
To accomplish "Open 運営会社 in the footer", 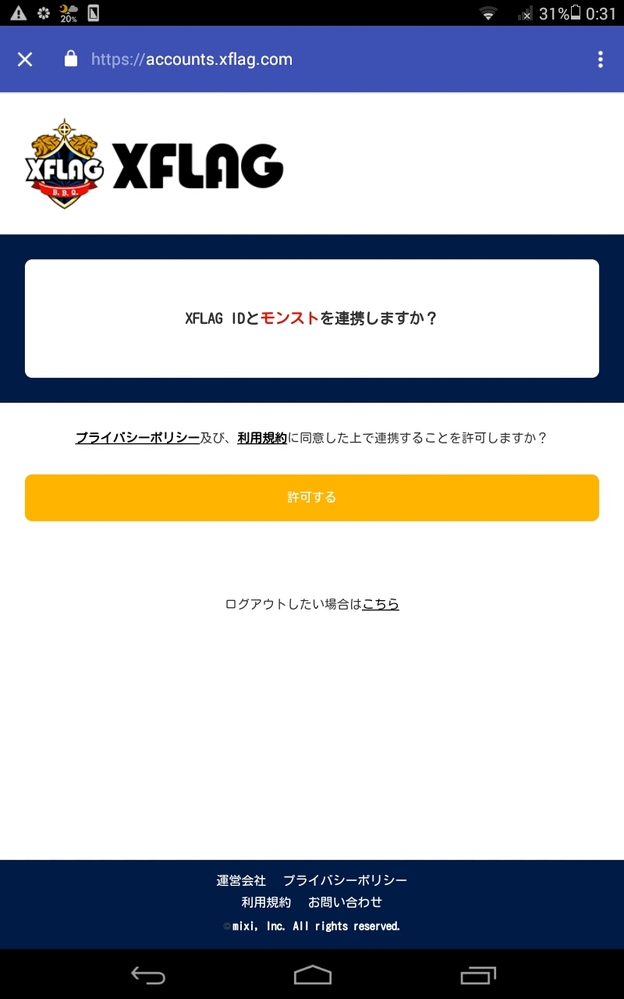I will pos(241,881).
